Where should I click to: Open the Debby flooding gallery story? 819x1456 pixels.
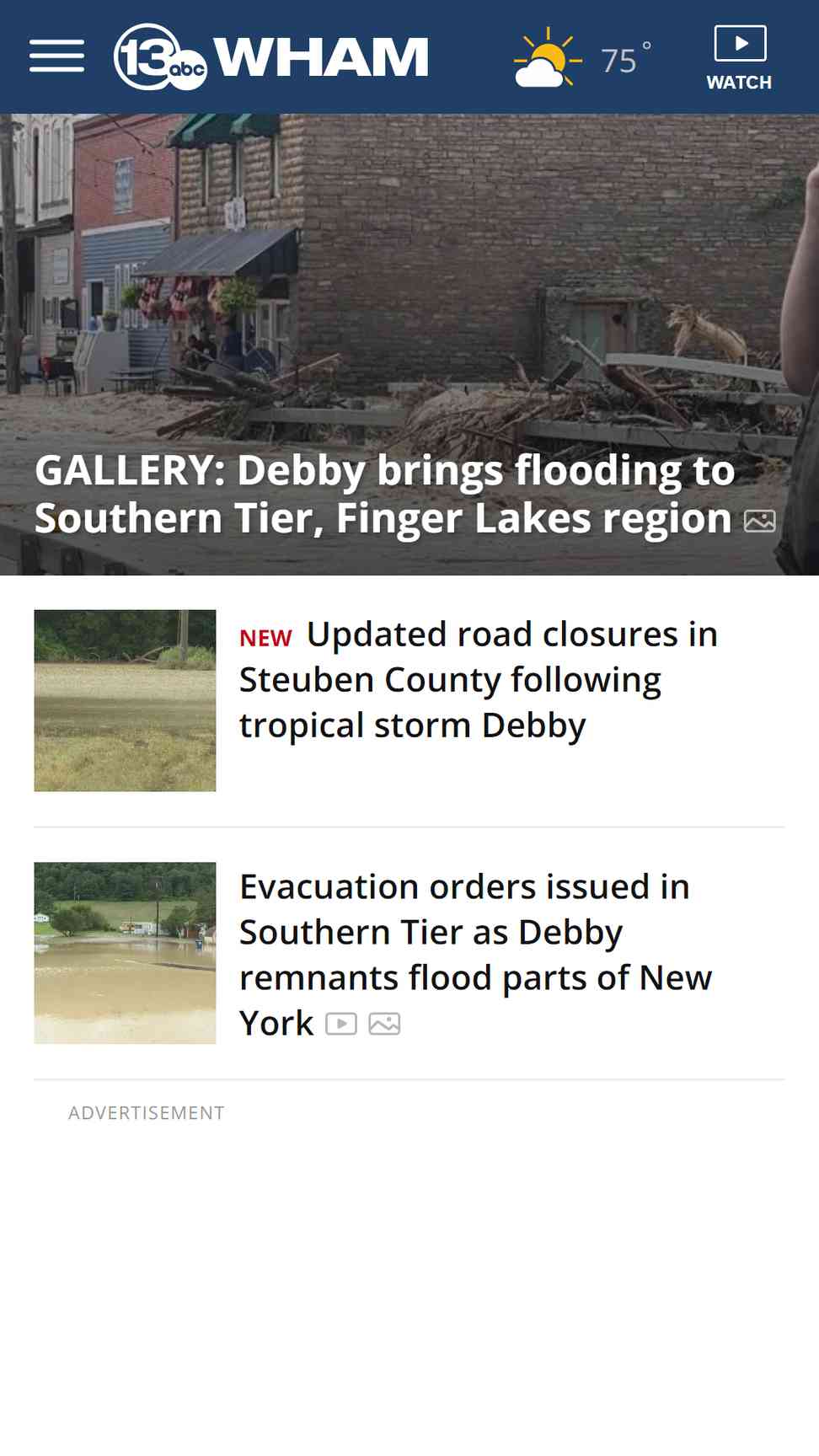(x=404, y=494)
